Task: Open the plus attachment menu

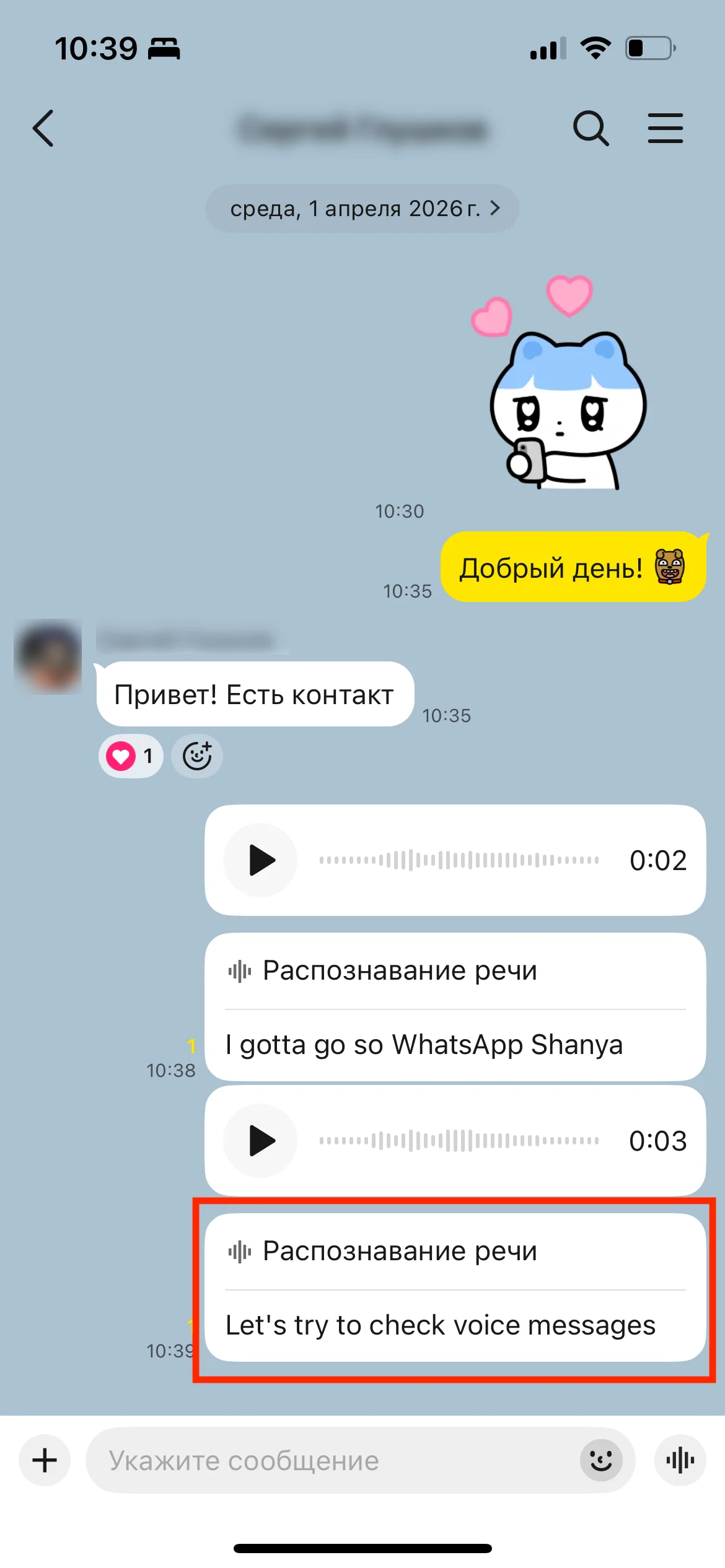Action: point(45,1460)
